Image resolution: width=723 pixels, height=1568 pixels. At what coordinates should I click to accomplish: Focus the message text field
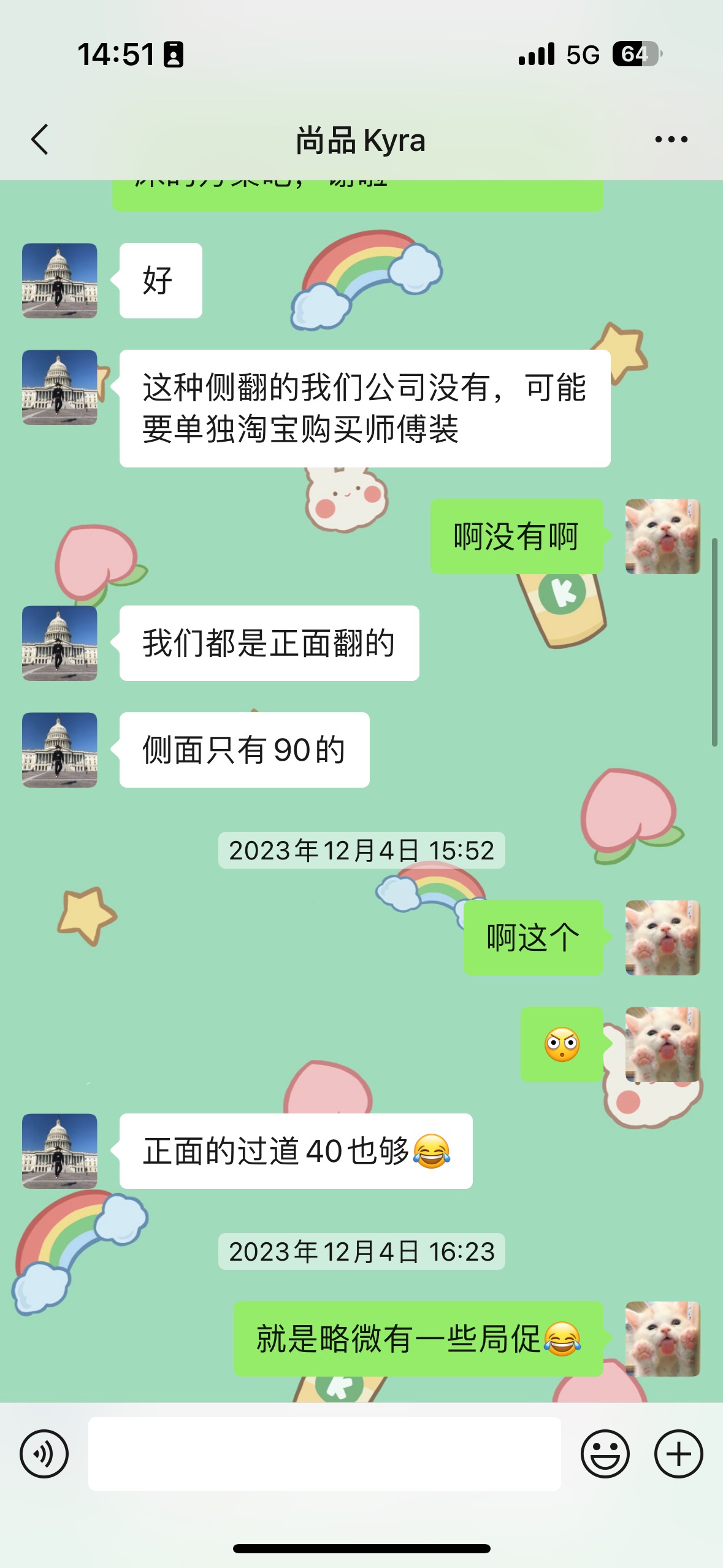pyautogui.click(x=324, y=1453)
